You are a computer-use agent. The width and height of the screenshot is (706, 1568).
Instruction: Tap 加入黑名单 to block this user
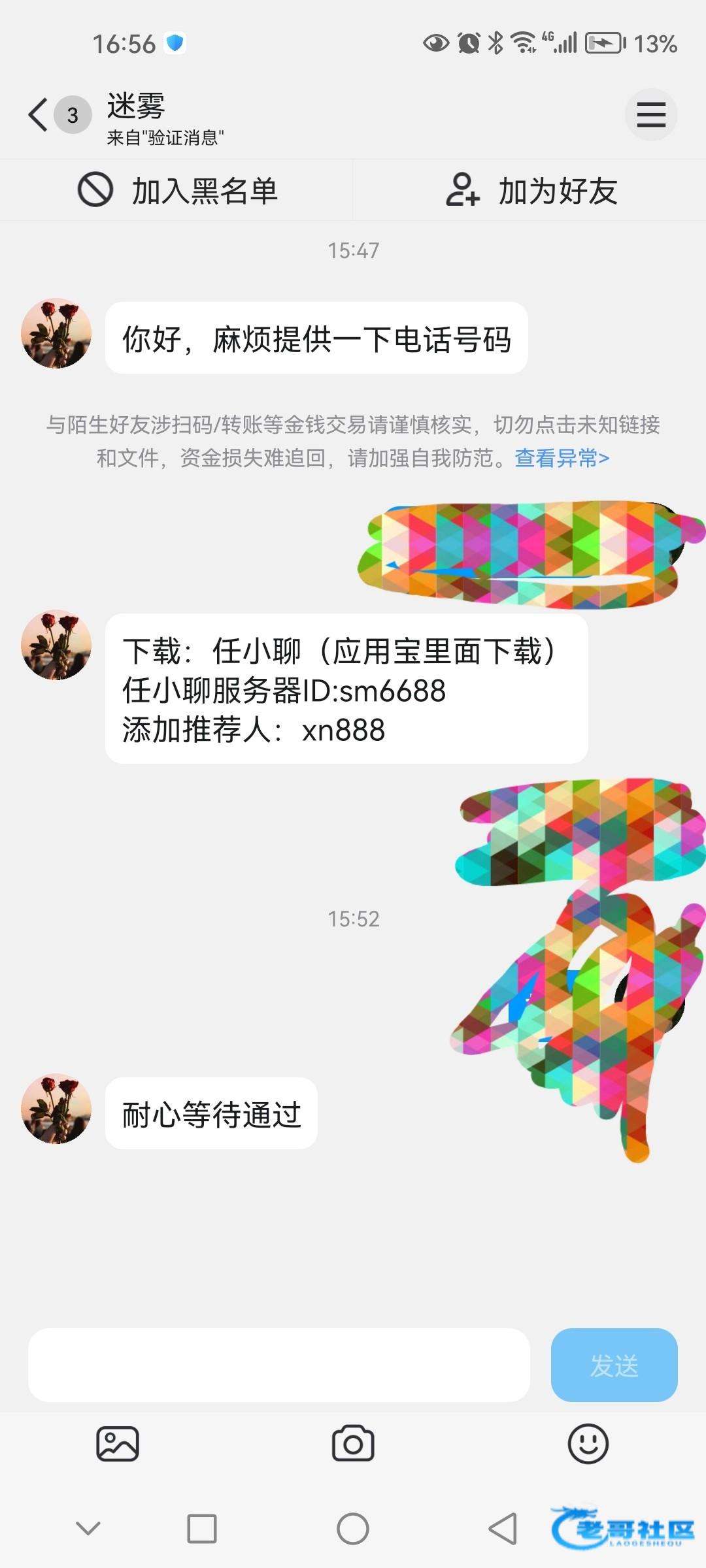pyautogui.click(x=178, y=191)
